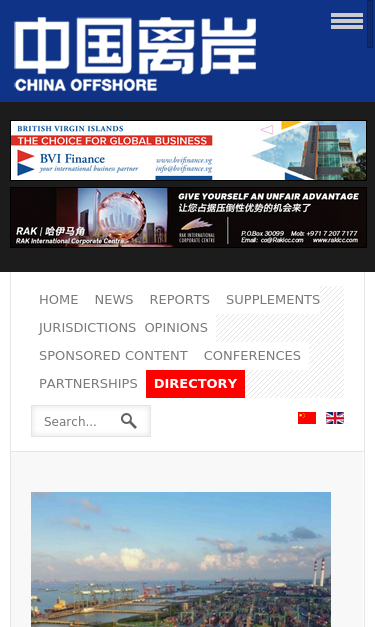This screenshot has width=375, height=627.
Task: Select Supplements in the menu
Action: [273, 300]
